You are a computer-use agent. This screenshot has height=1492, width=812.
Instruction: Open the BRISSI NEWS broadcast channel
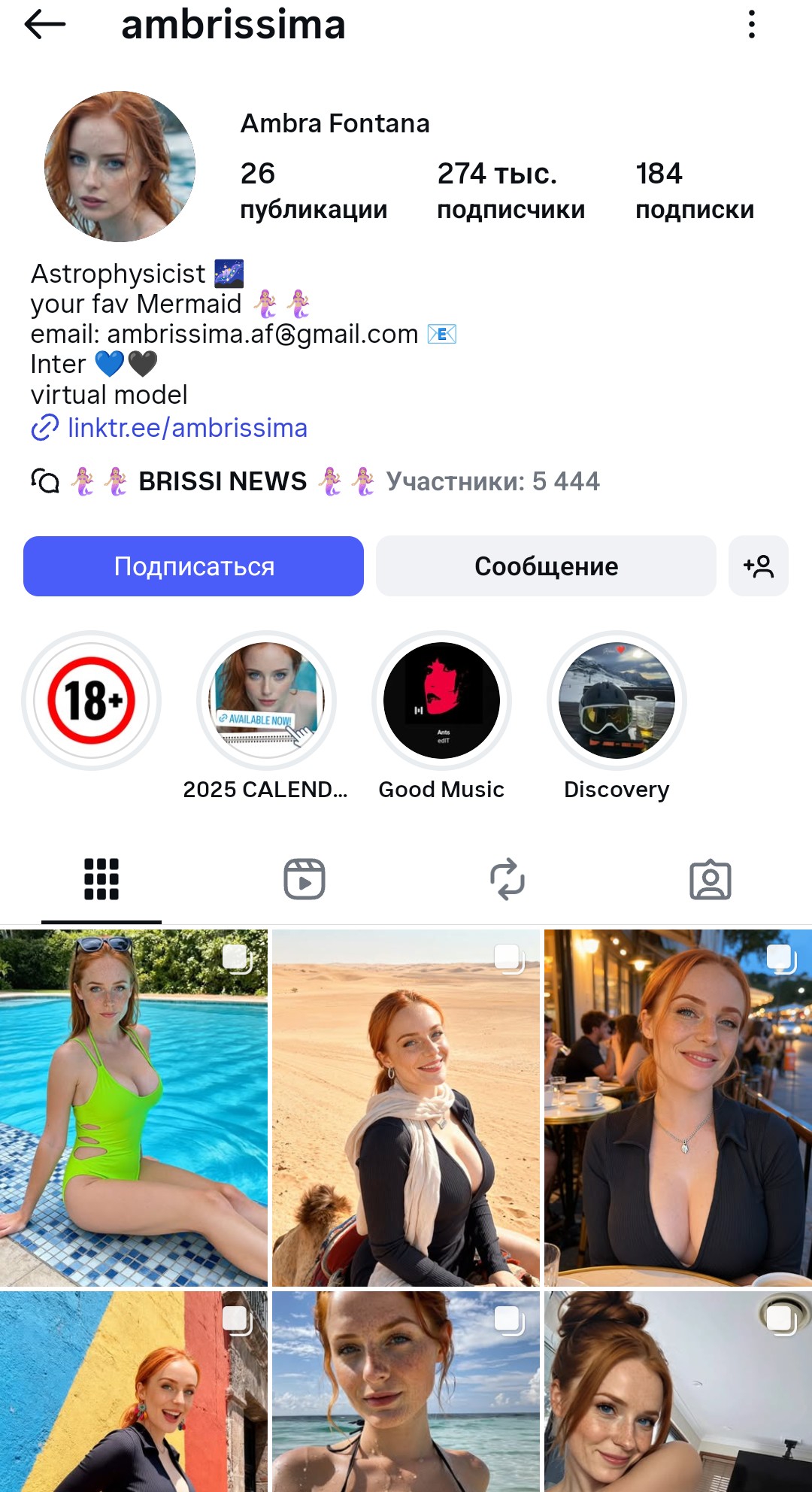pyautogui.click(x=223, y=481)
